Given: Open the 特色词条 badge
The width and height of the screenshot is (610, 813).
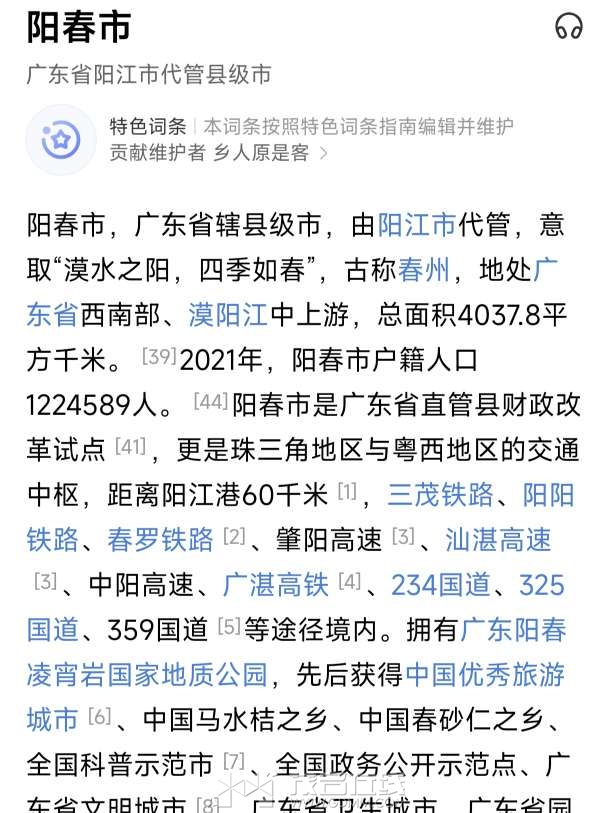Looking at the screenshot, I should pyautogui.click(x=148, y=127).
